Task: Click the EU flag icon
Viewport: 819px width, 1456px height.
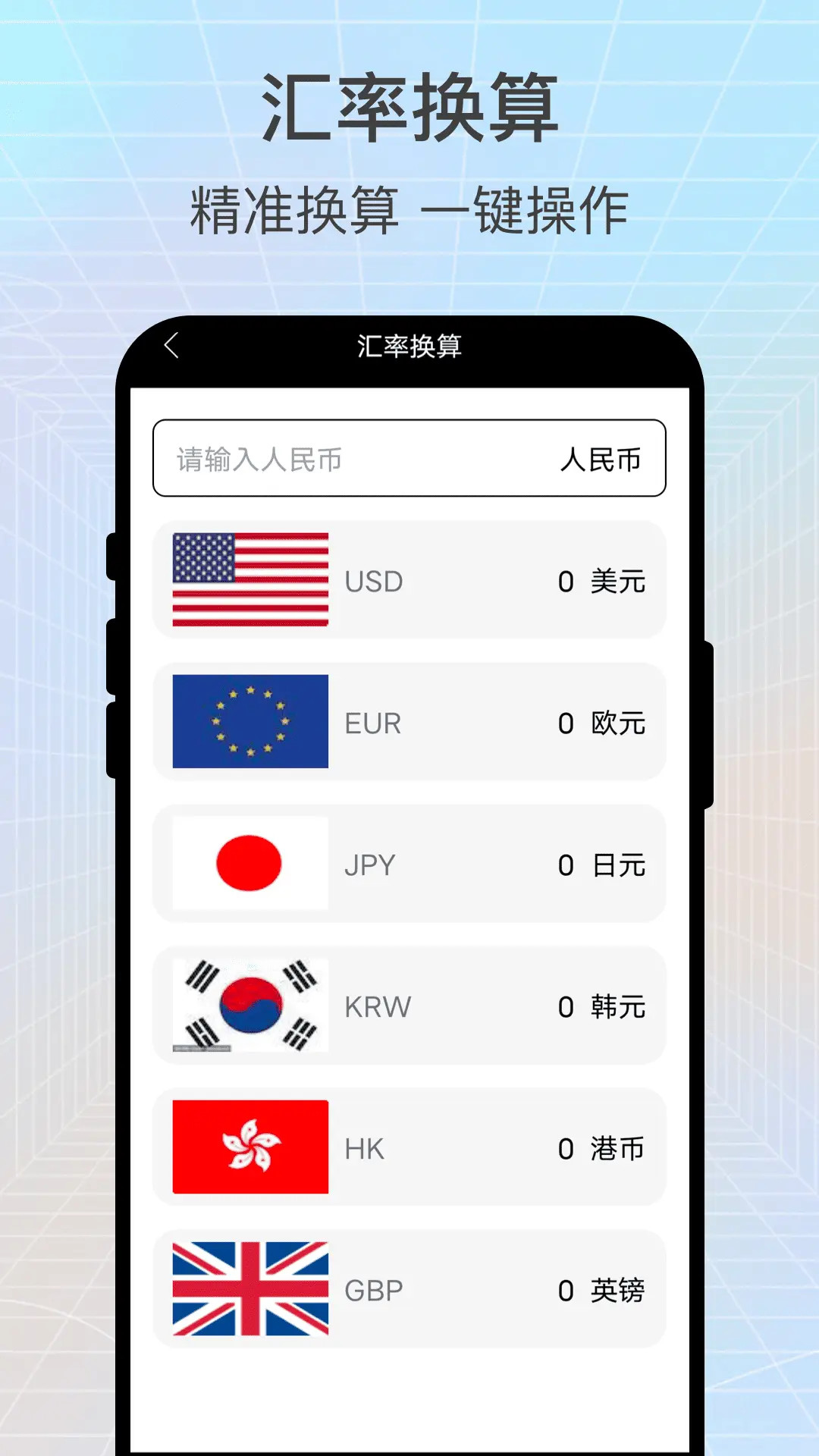Action: (250, 721)
